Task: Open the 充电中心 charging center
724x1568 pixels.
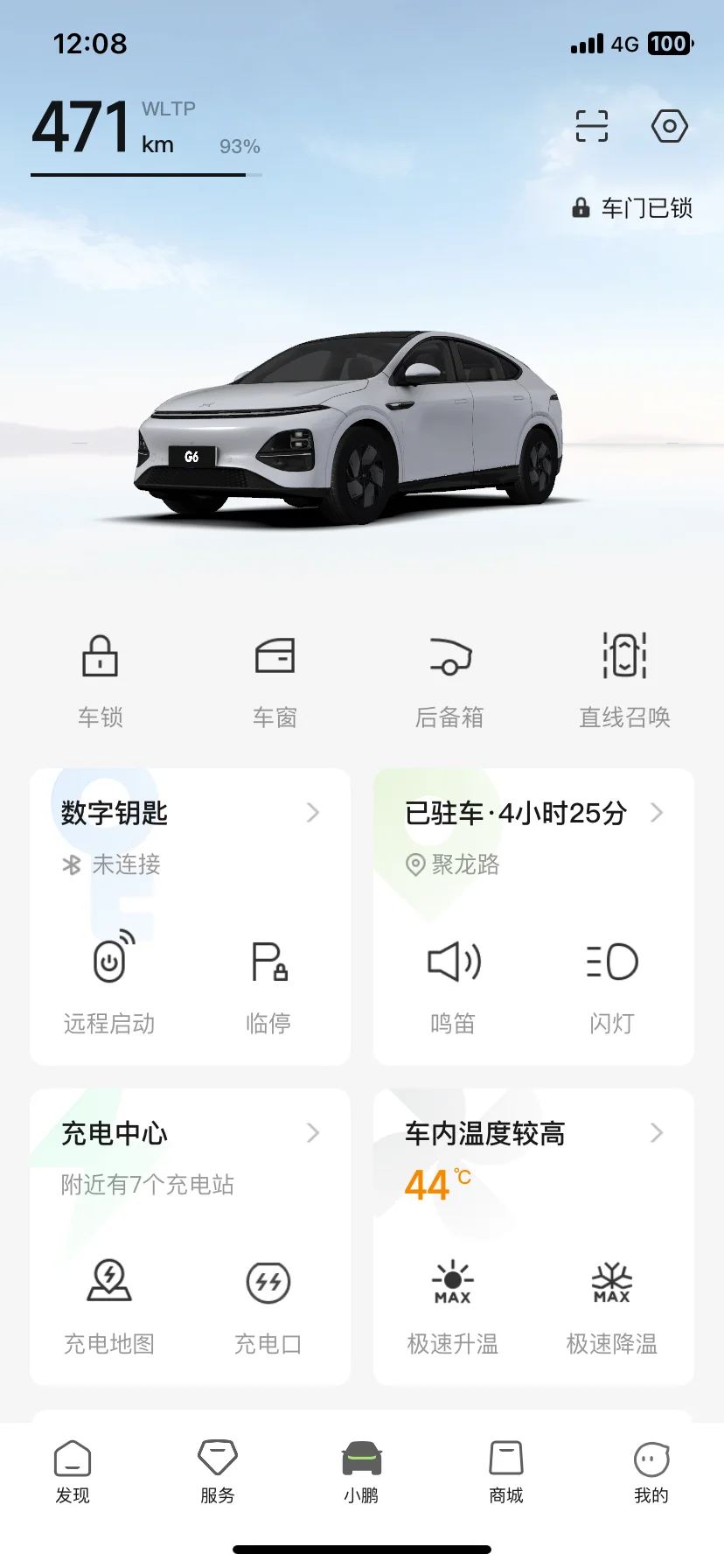Action: click(x=190, y=1133)
